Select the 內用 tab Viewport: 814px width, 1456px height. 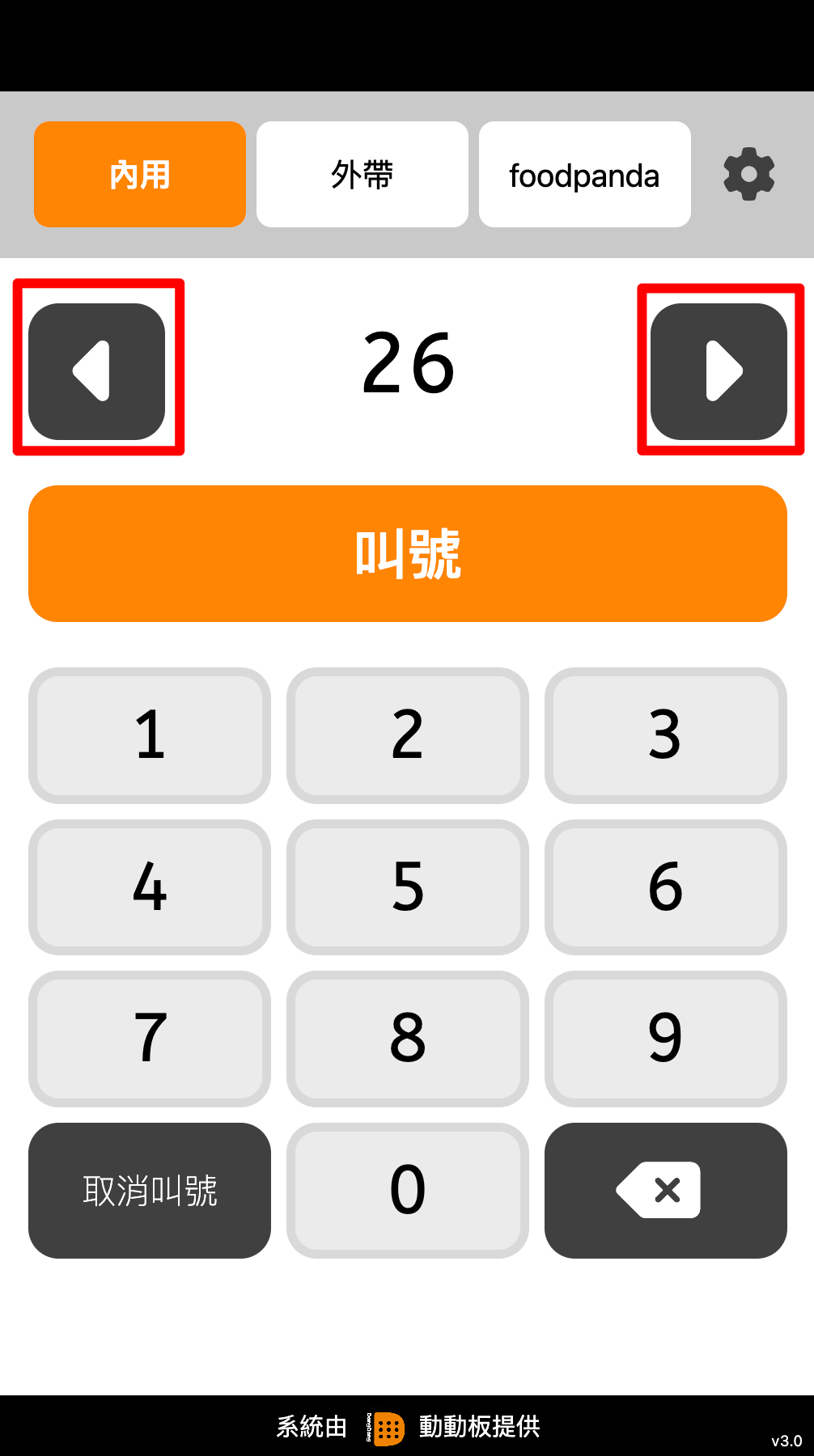140,174
